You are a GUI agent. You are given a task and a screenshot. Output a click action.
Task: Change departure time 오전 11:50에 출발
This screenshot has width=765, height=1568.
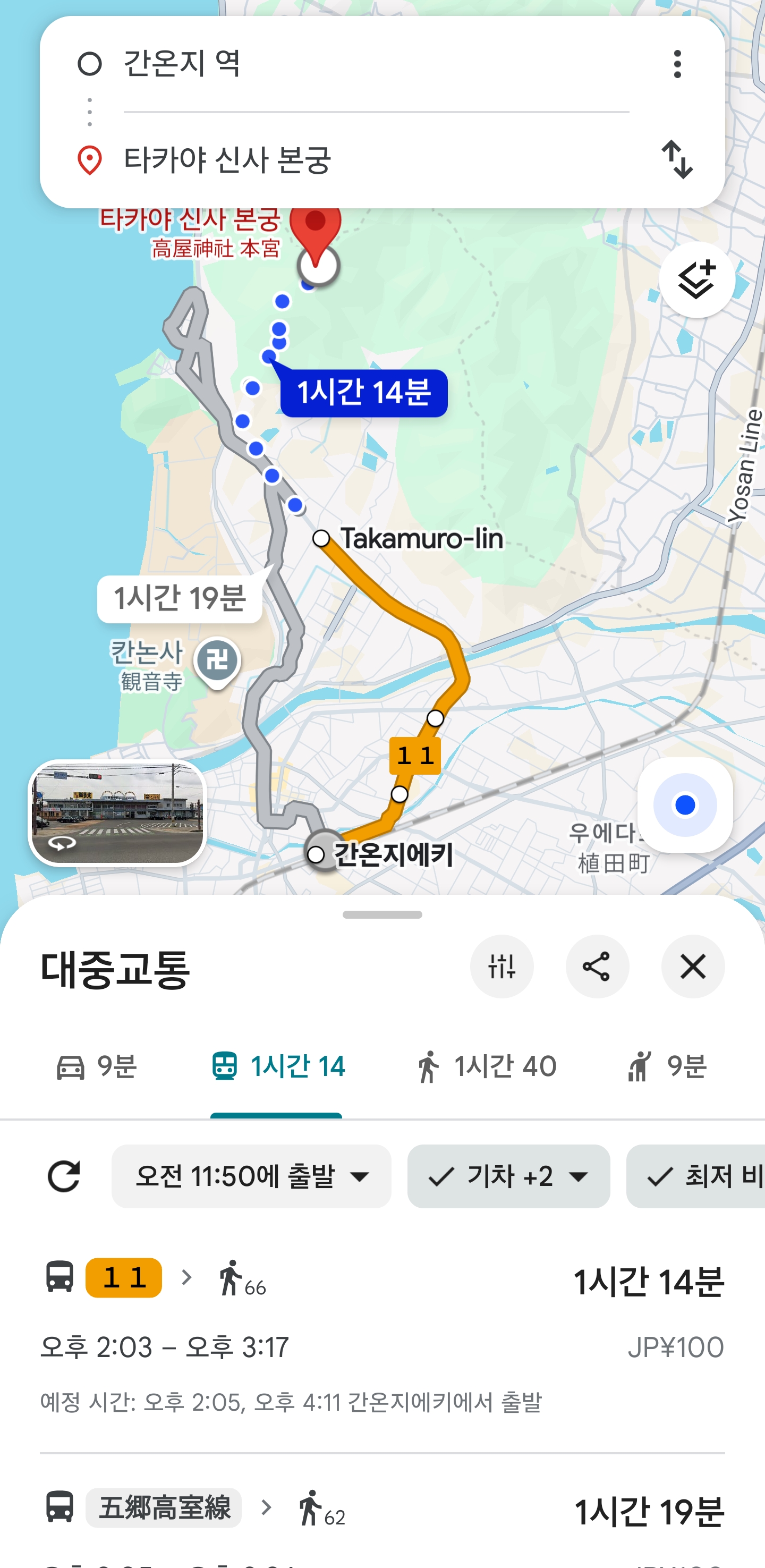coord(251,1176)
